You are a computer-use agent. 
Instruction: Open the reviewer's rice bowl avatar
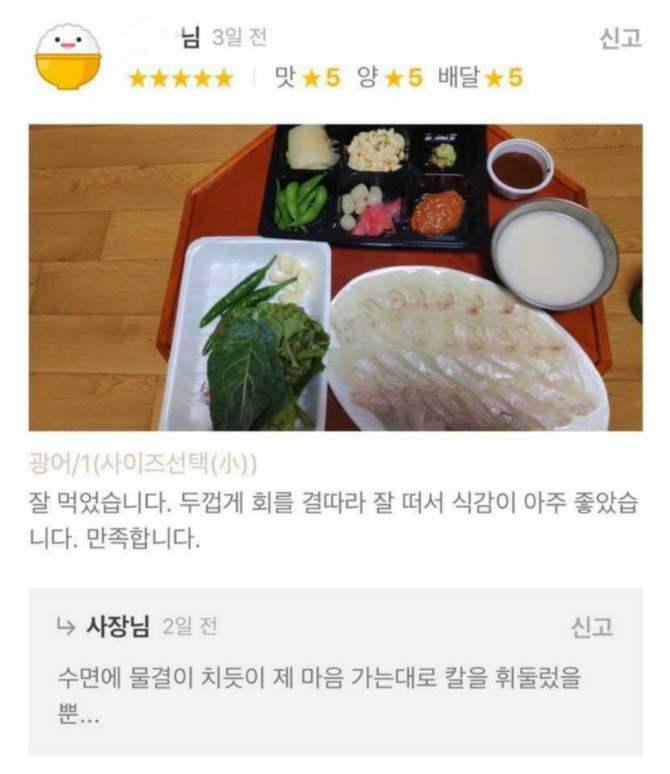point(67,57)
